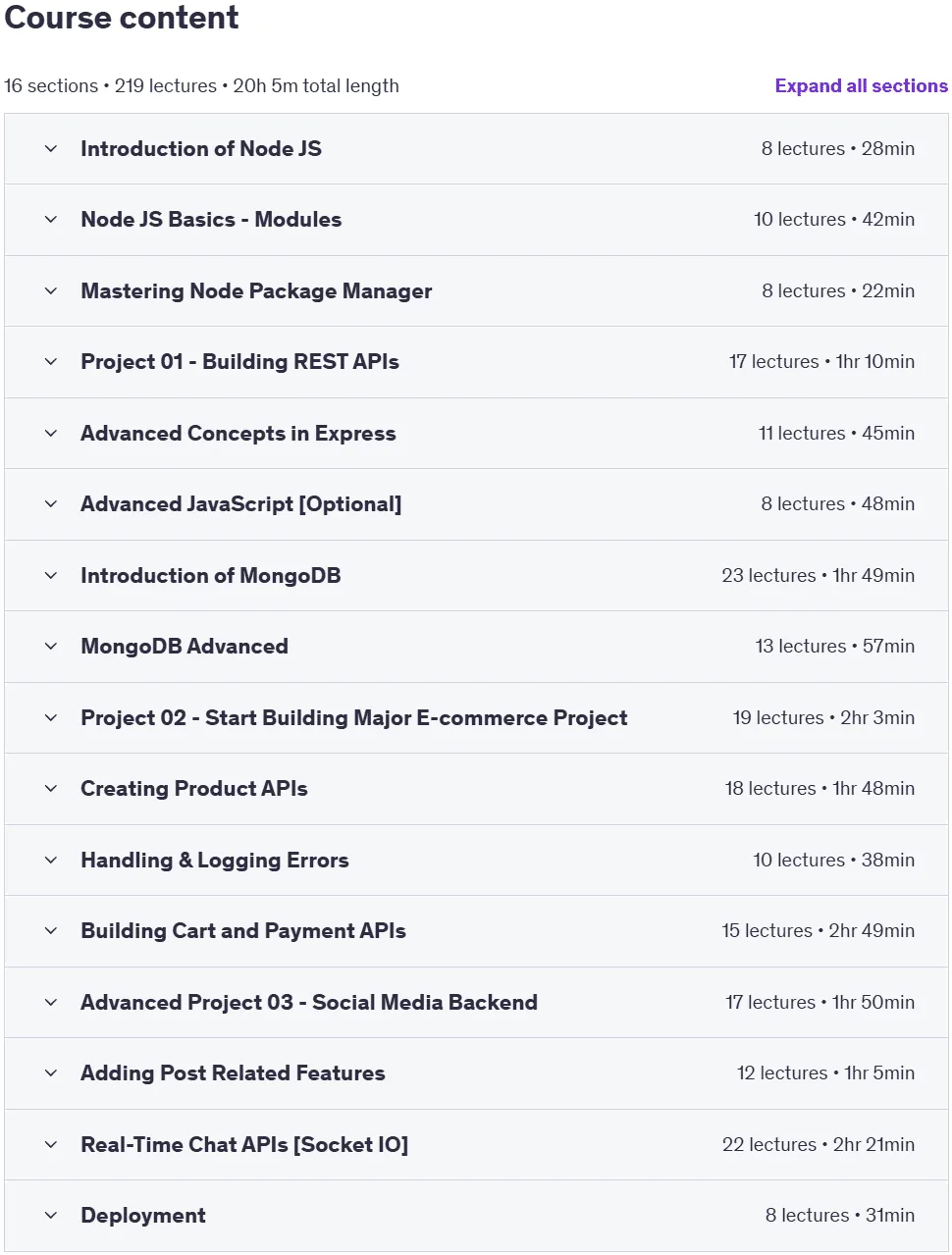
Task: Open Mastering Node Package Manager section
Action: [x=476, y=291]
